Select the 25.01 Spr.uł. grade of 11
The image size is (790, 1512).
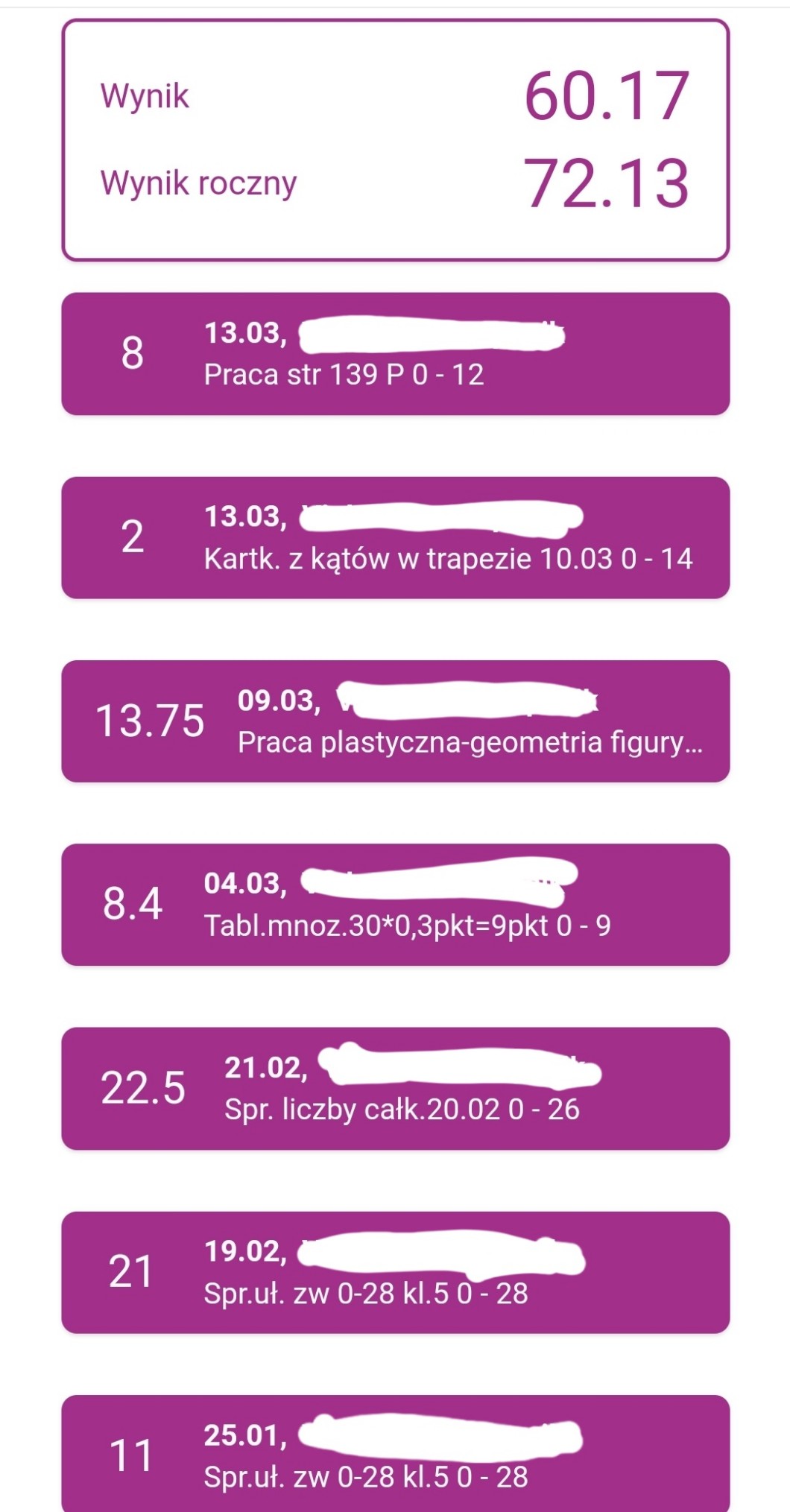click(x=395, y=1455)
